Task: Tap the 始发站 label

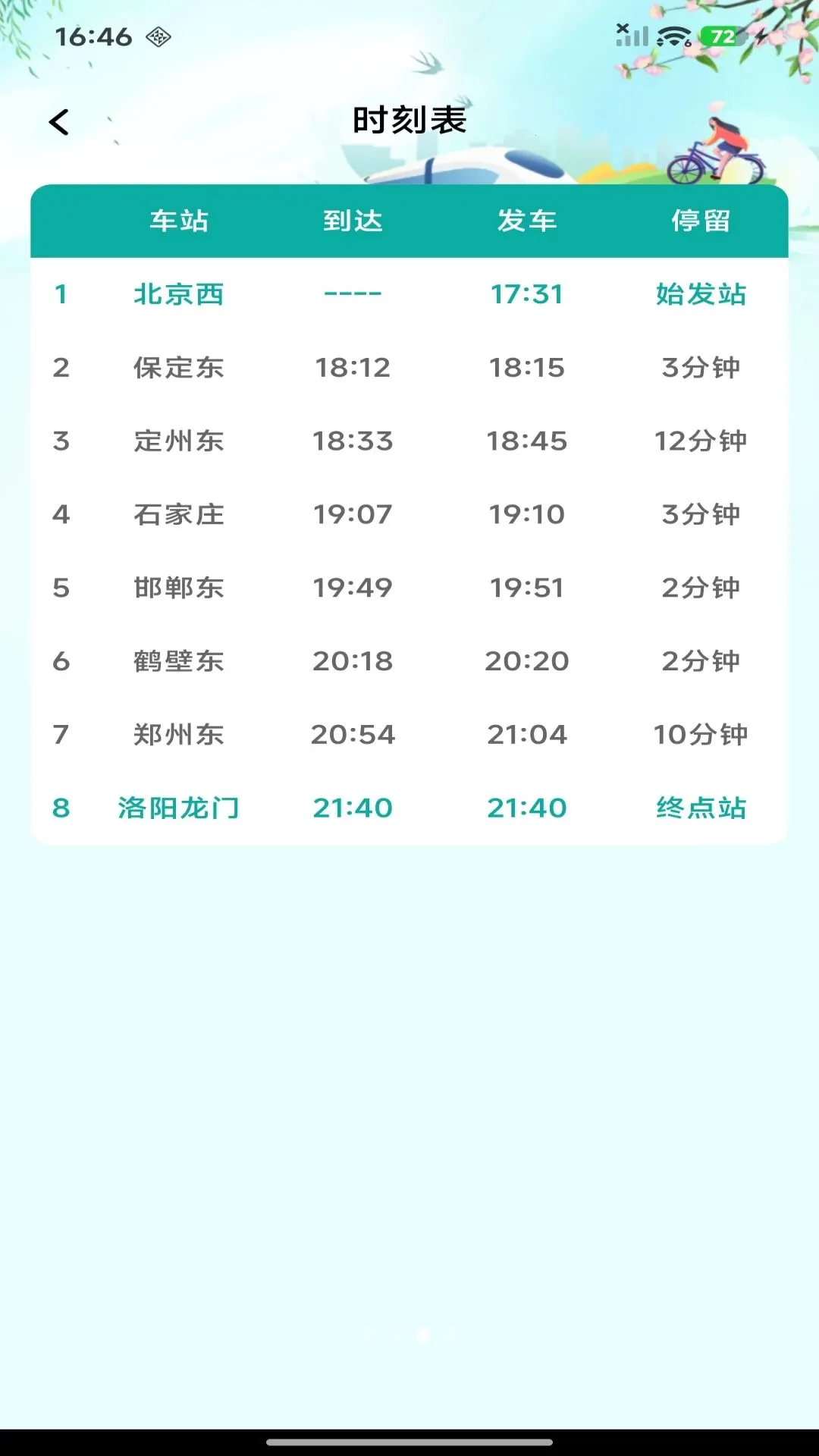Action: [700, 295]
